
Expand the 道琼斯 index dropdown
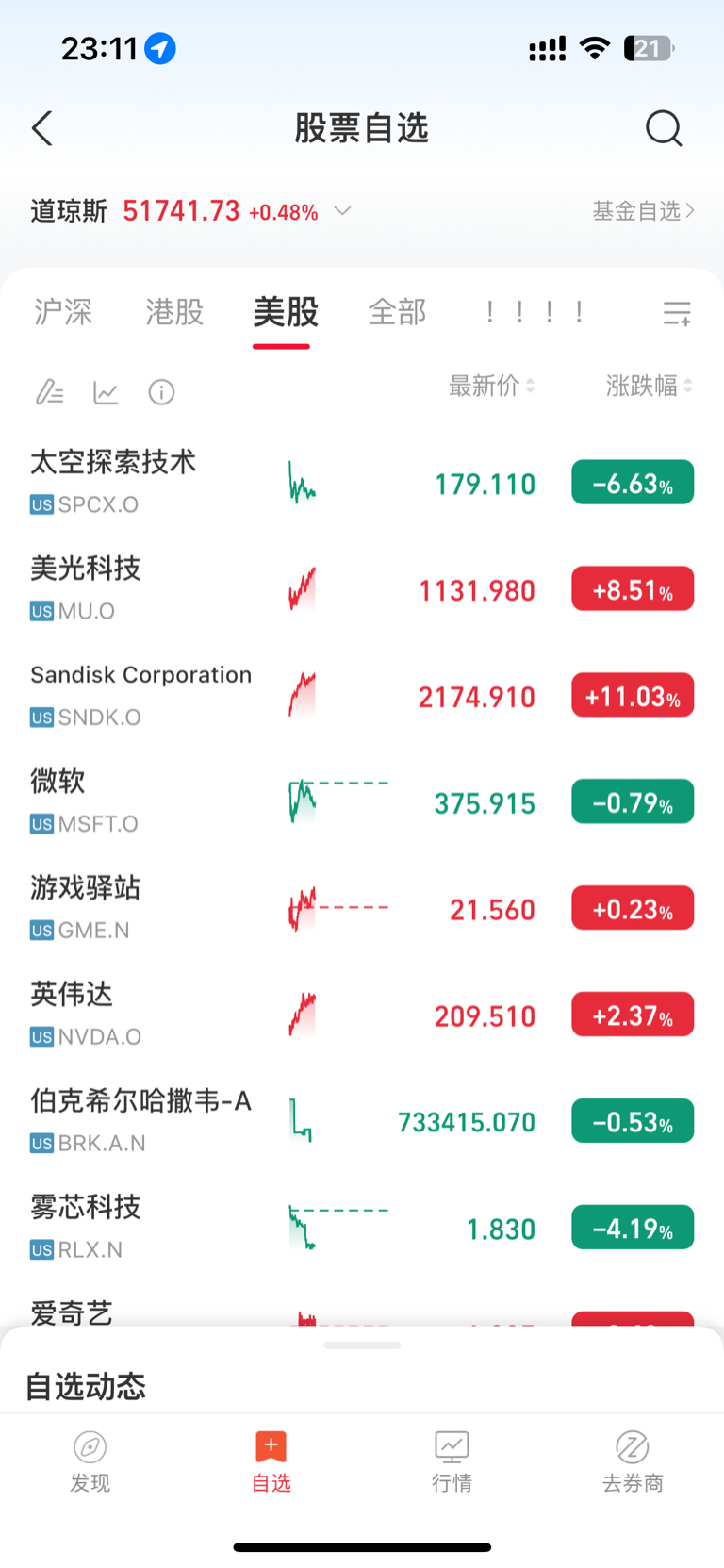[343, 211]
